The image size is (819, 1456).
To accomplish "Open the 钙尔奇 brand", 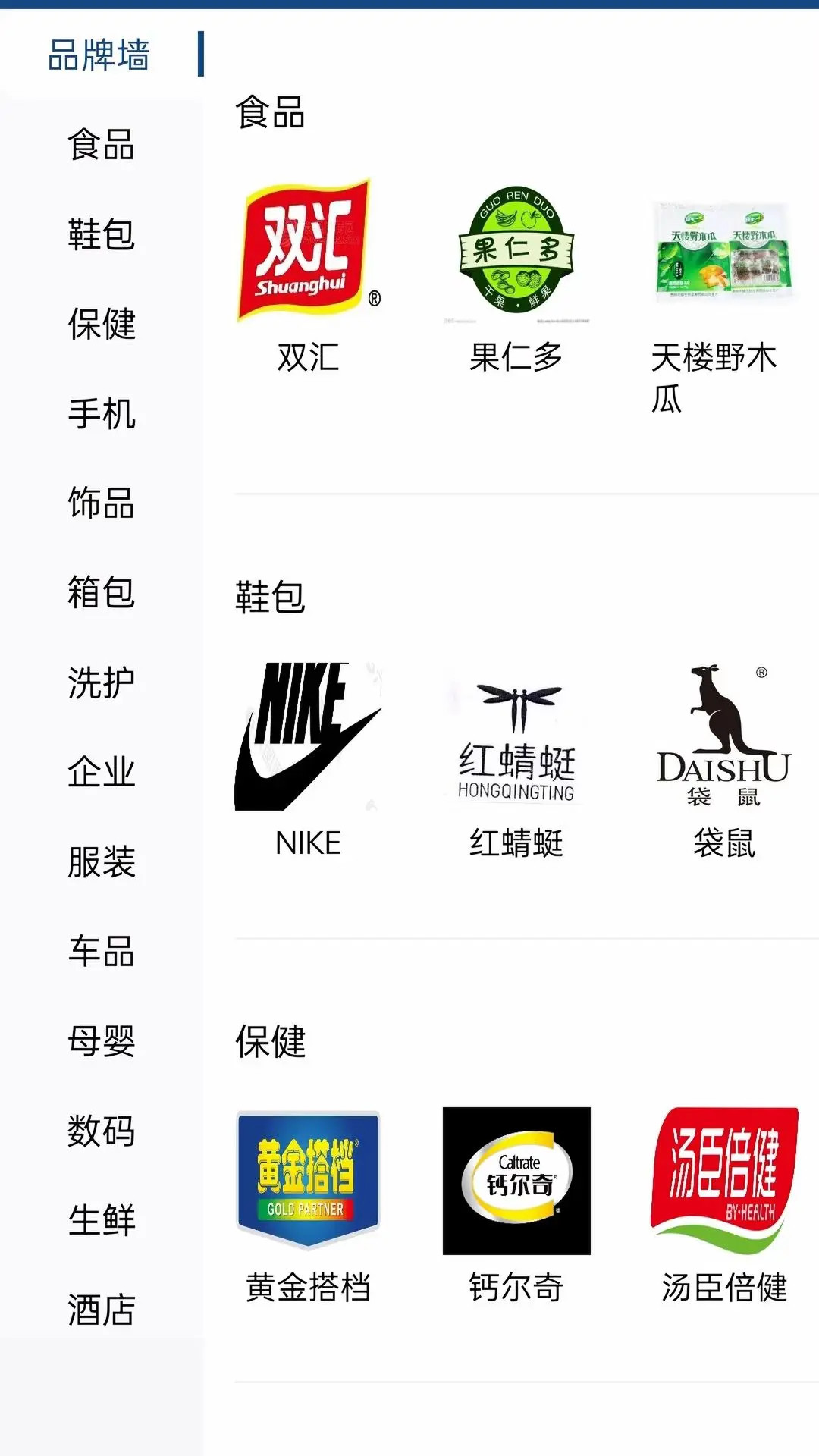I will click(x=516, y=1203).
